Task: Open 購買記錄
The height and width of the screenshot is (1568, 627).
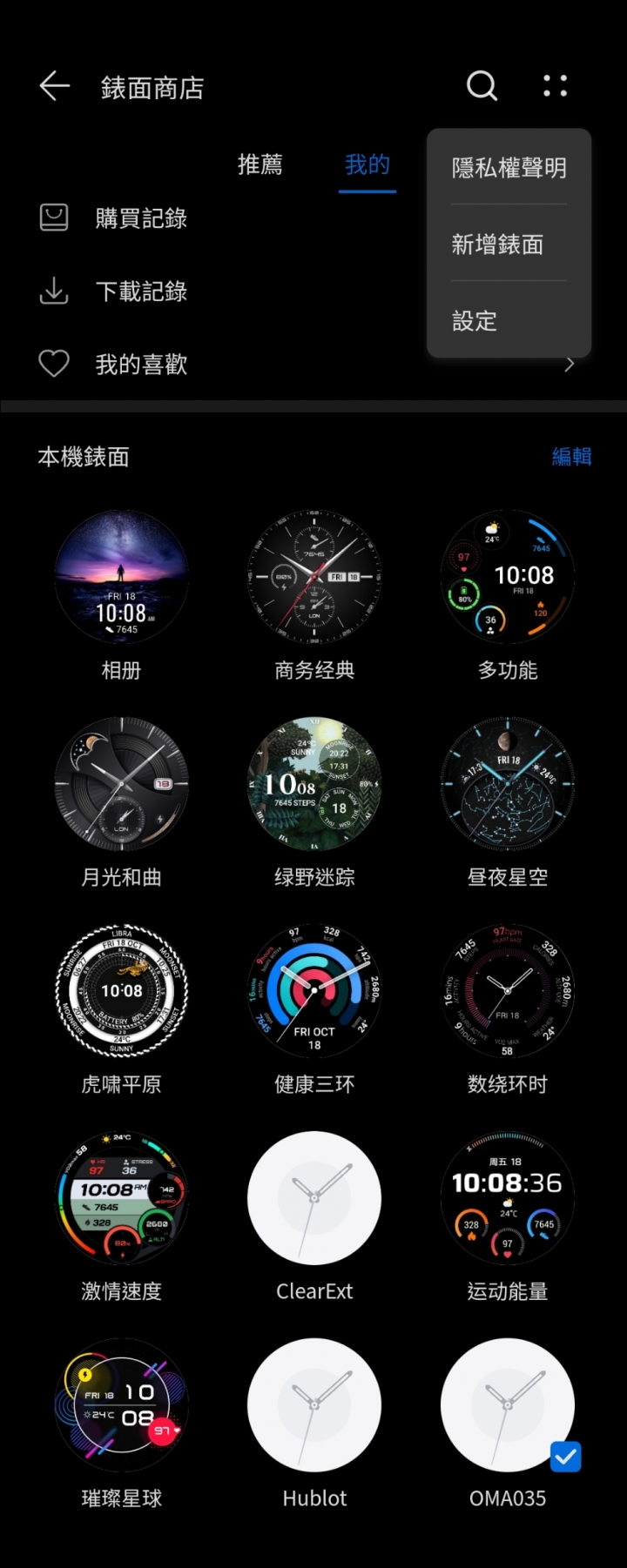Action: (x=141, y=218)
